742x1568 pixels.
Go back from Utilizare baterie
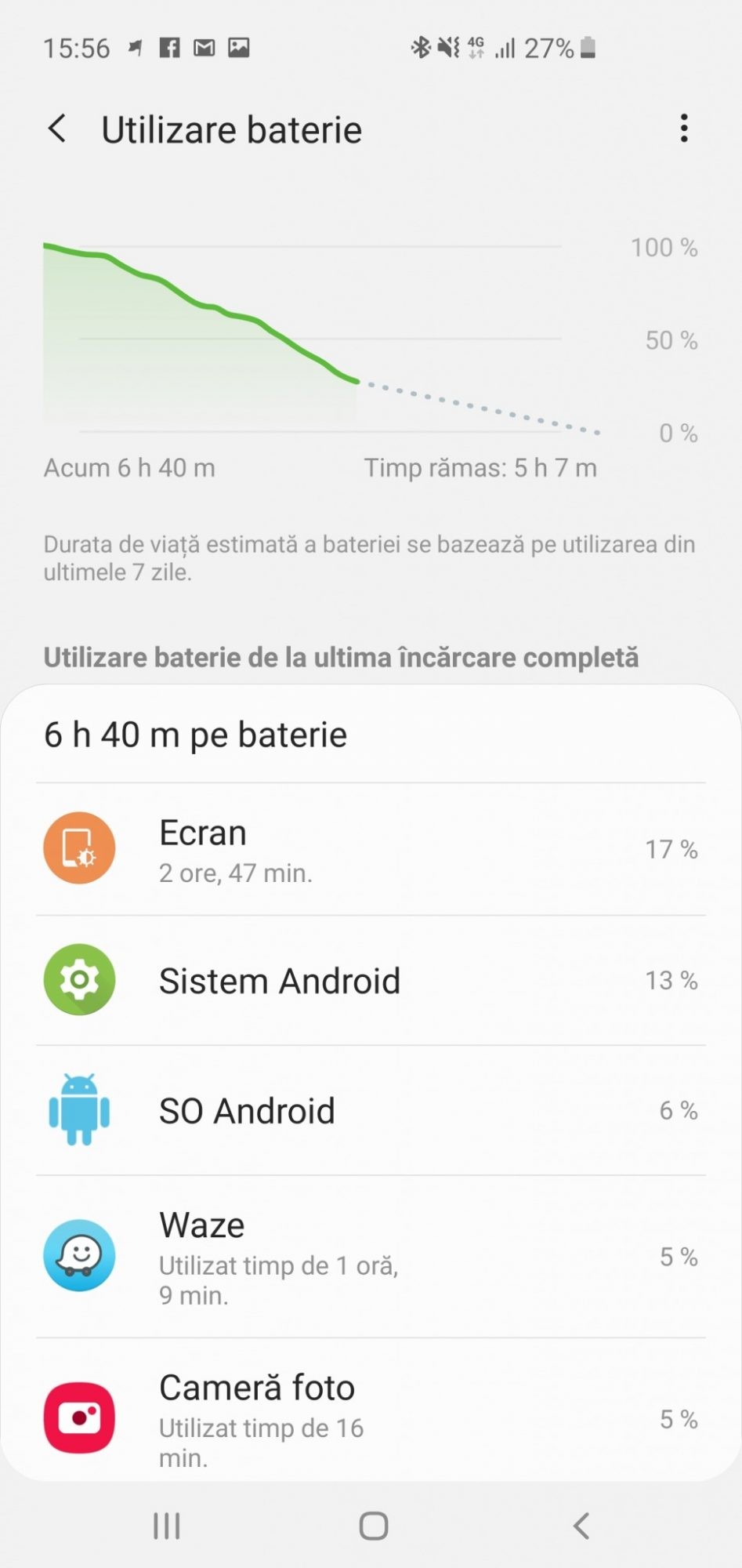57,129
